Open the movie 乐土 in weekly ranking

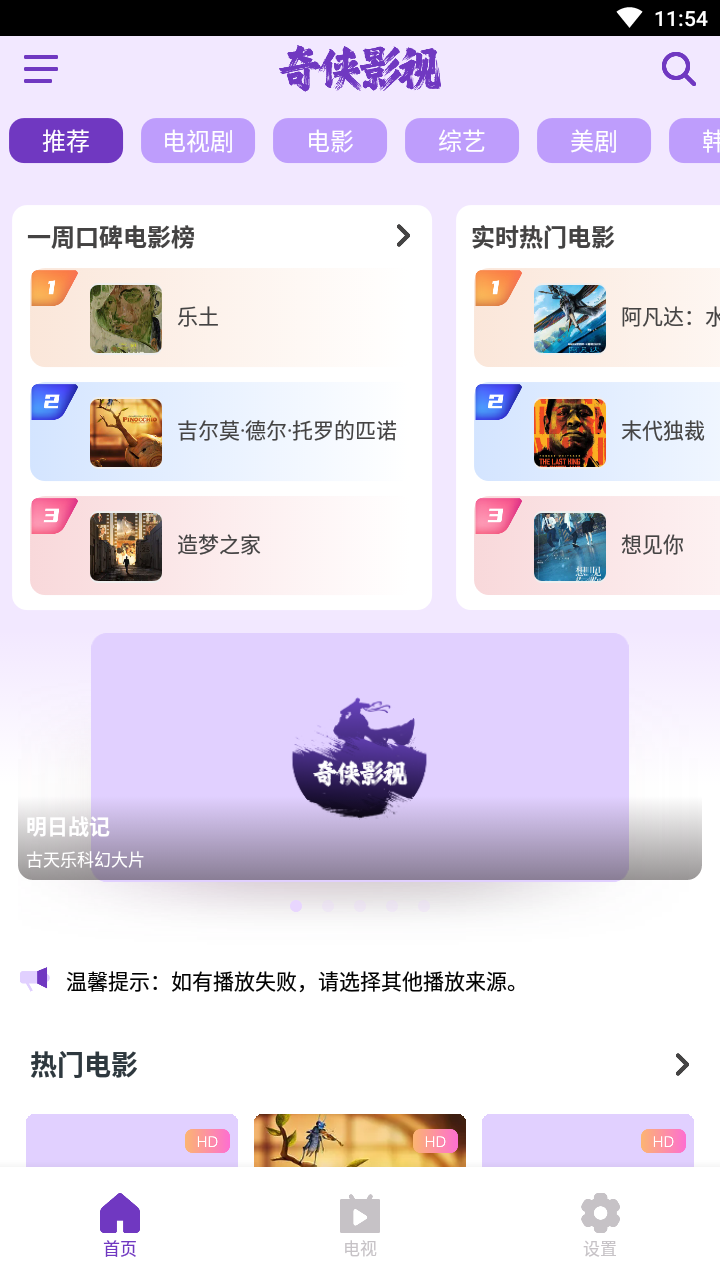[222, 318]
